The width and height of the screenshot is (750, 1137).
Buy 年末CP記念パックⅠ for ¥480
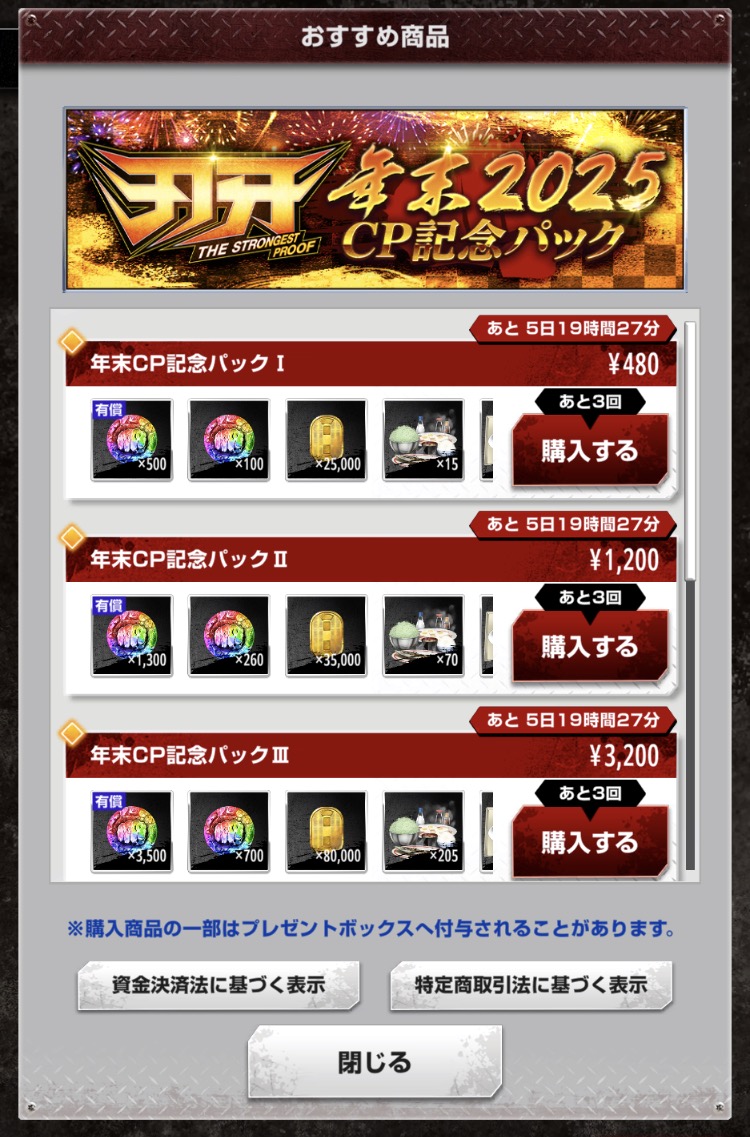[590, 451]
